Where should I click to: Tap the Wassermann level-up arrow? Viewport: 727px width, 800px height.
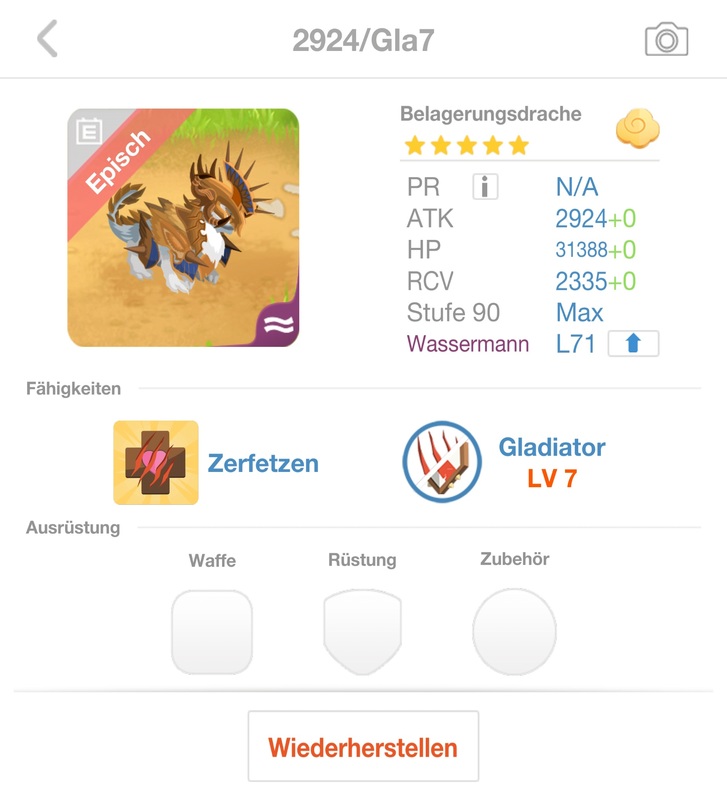633,344
